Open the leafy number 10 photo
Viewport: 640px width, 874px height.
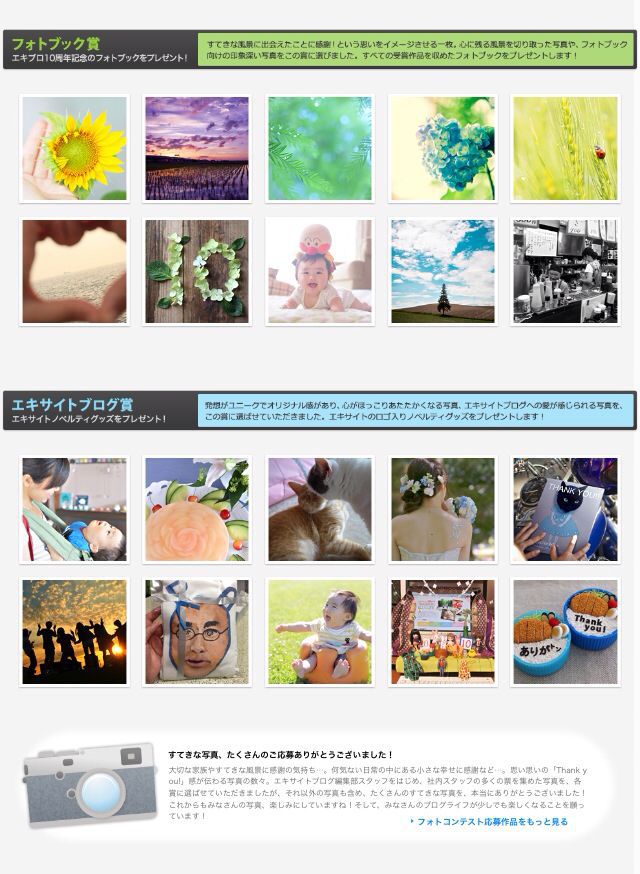click(x=197, y=271)
